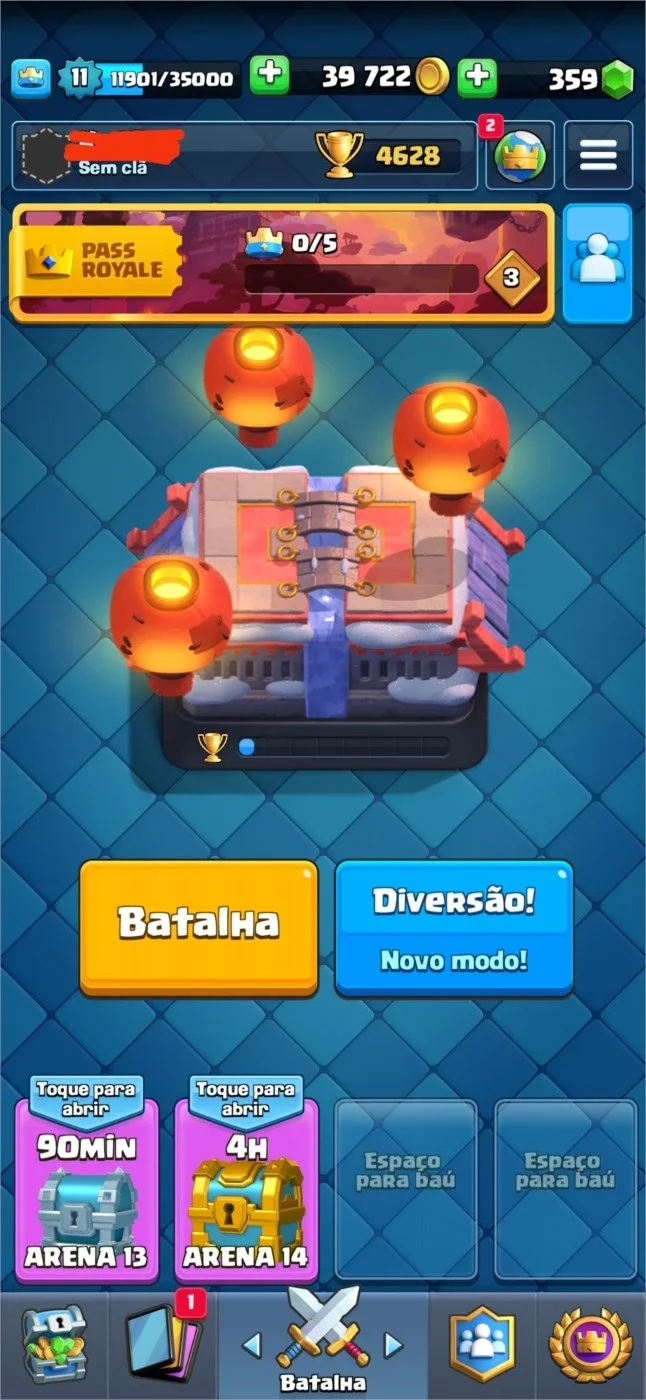The image size is (646, 1400).
Task: Tap the green plus to buy gold
Action: coord(269,76)
